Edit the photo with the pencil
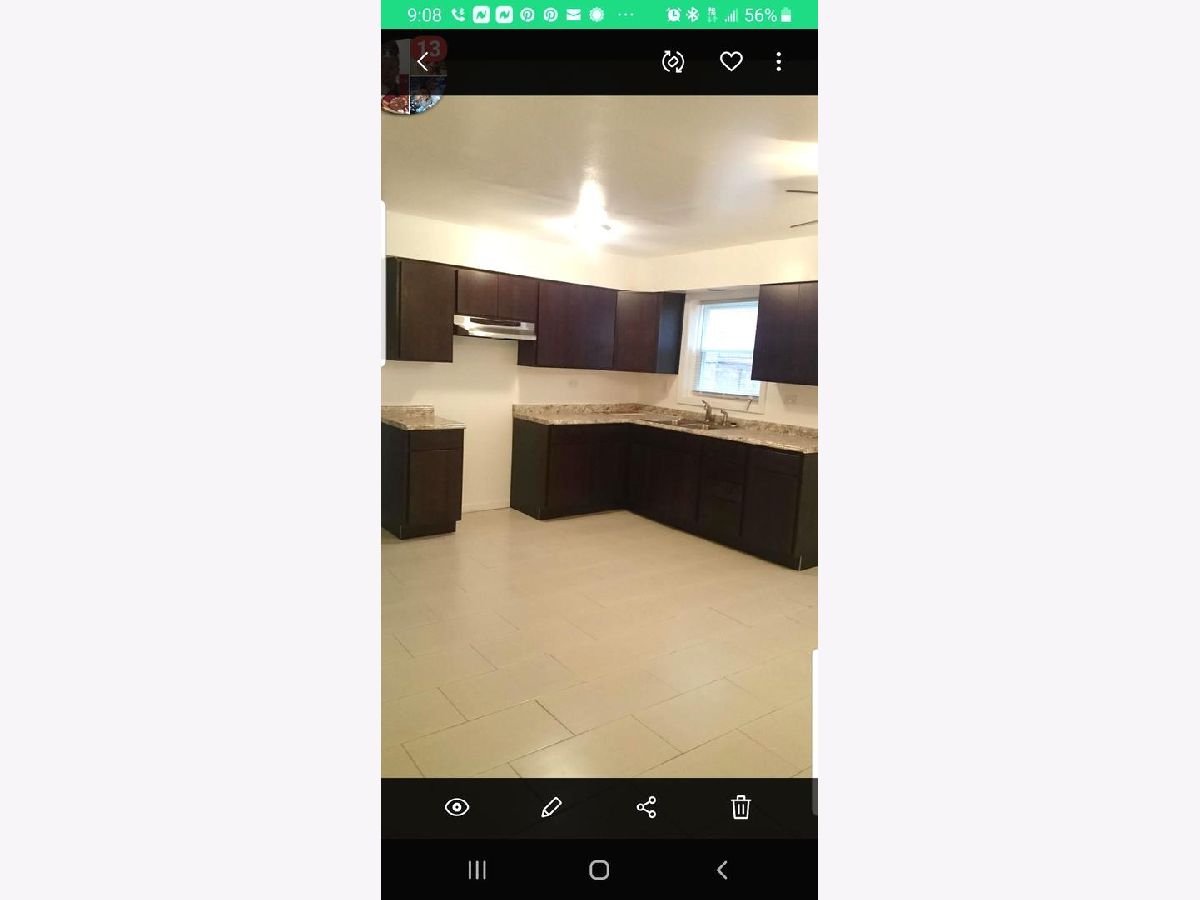Viewport: 1200px width, 900px height. pos(551,807)
